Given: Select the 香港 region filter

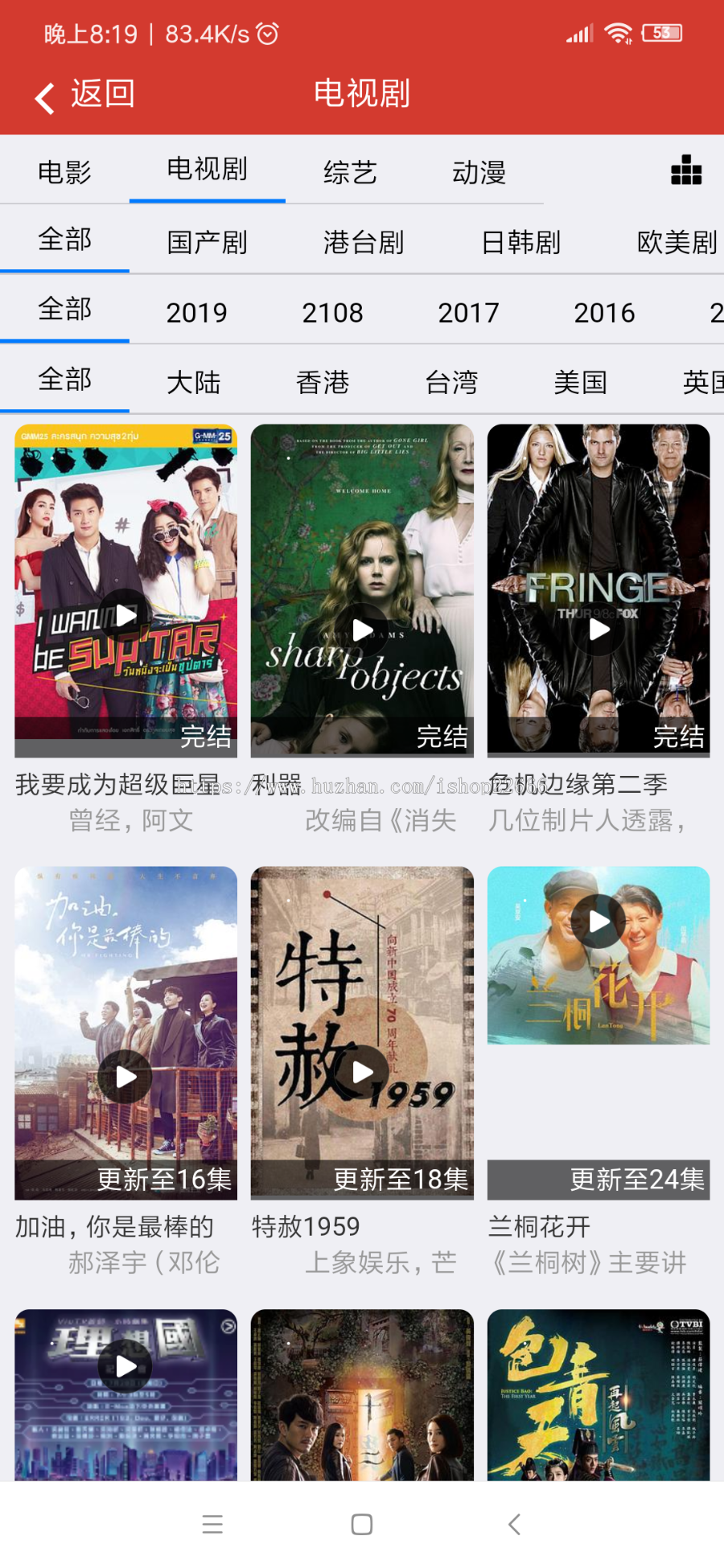Looking at the screenshot, I should pos(322,382).
